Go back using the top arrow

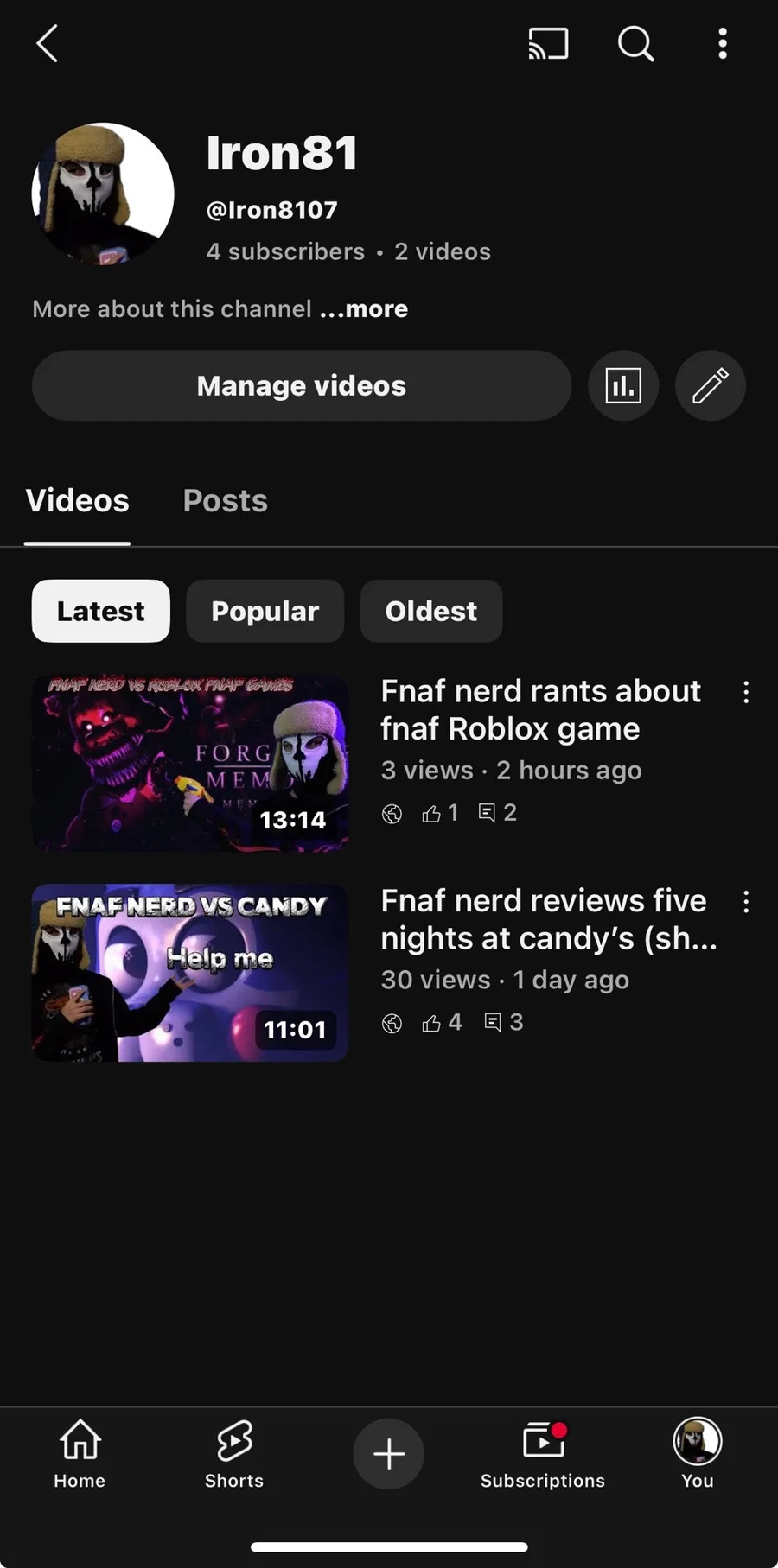click(48, 43)
